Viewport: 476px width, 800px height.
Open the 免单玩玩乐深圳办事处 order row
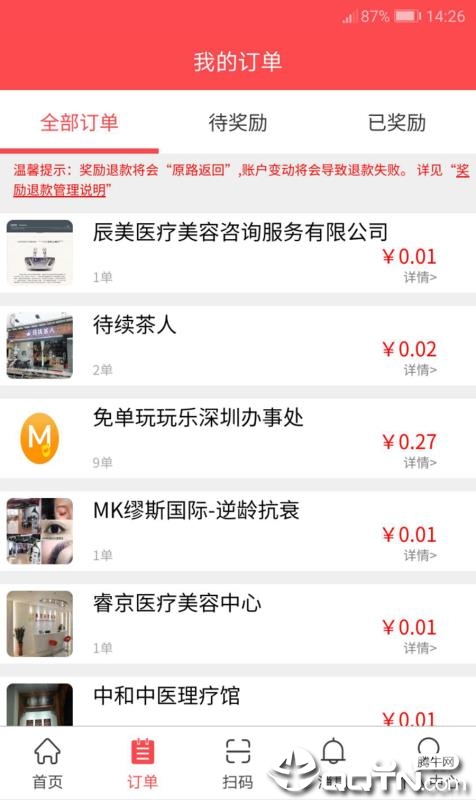[238, 438]
